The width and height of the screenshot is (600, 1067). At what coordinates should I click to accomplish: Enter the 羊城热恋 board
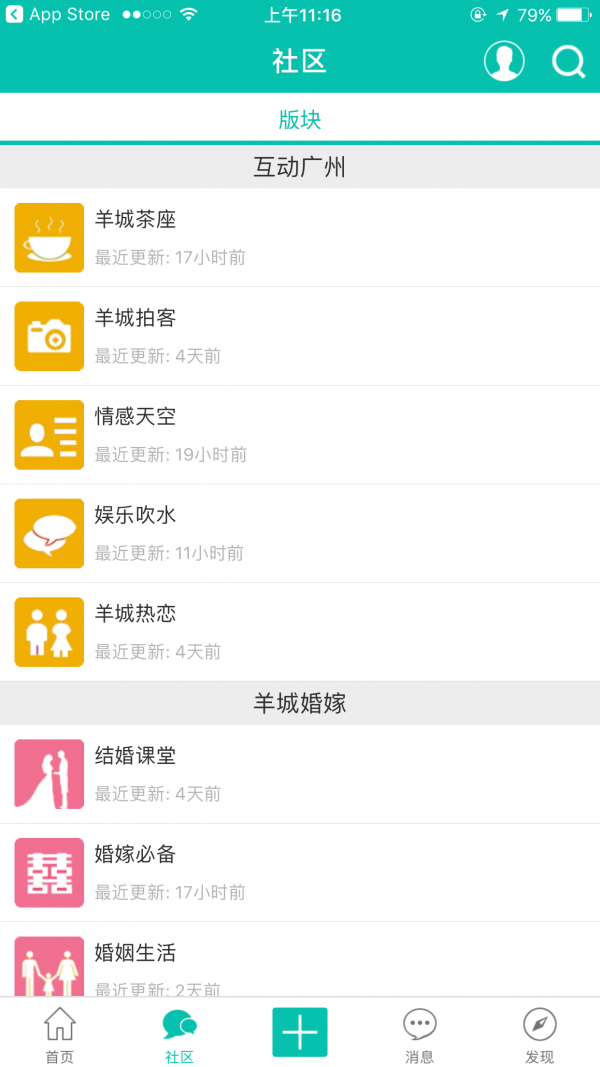tap(300, 632)
